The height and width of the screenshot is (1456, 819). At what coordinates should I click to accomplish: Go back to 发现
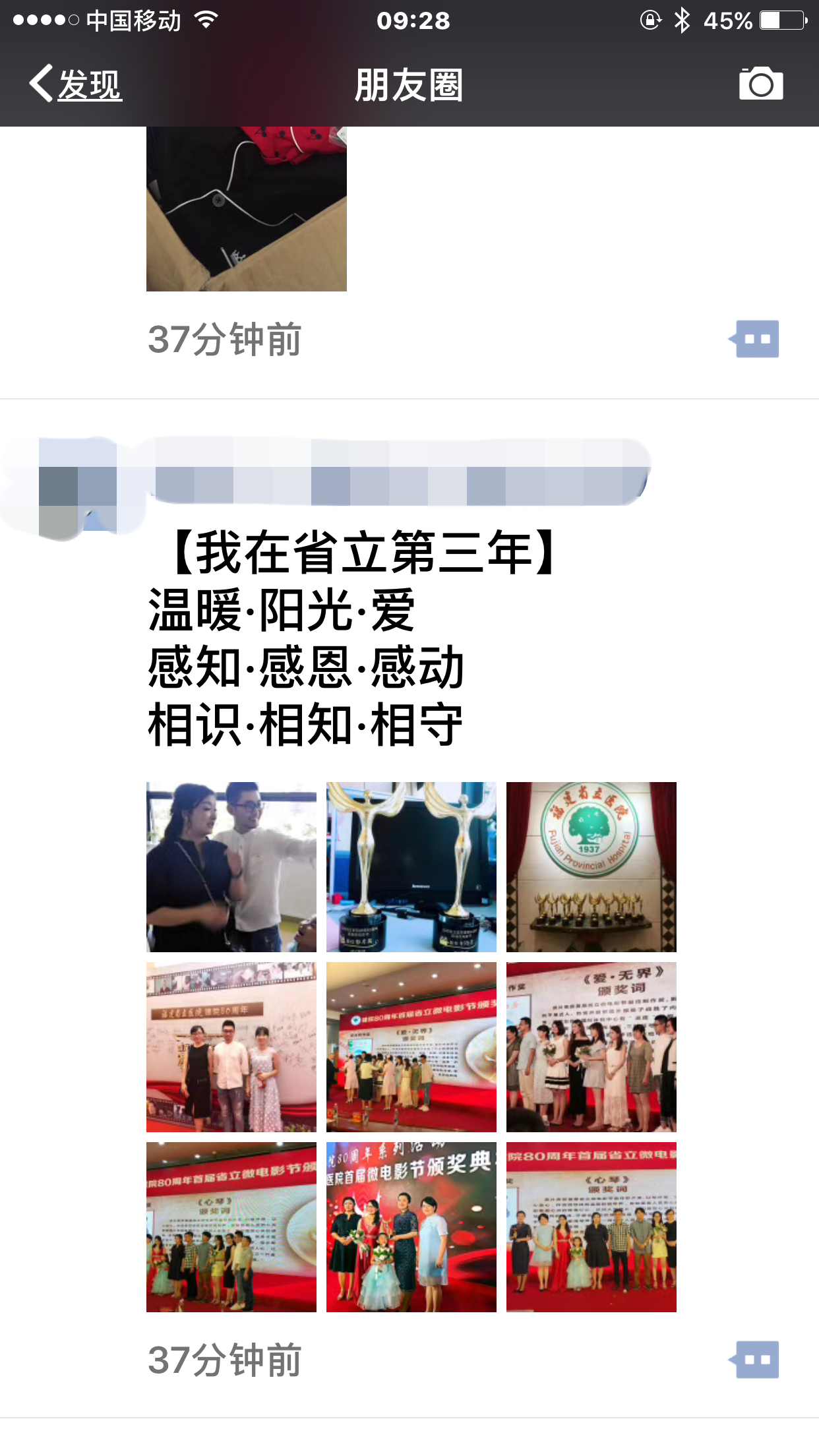click(x=75, y=84)
